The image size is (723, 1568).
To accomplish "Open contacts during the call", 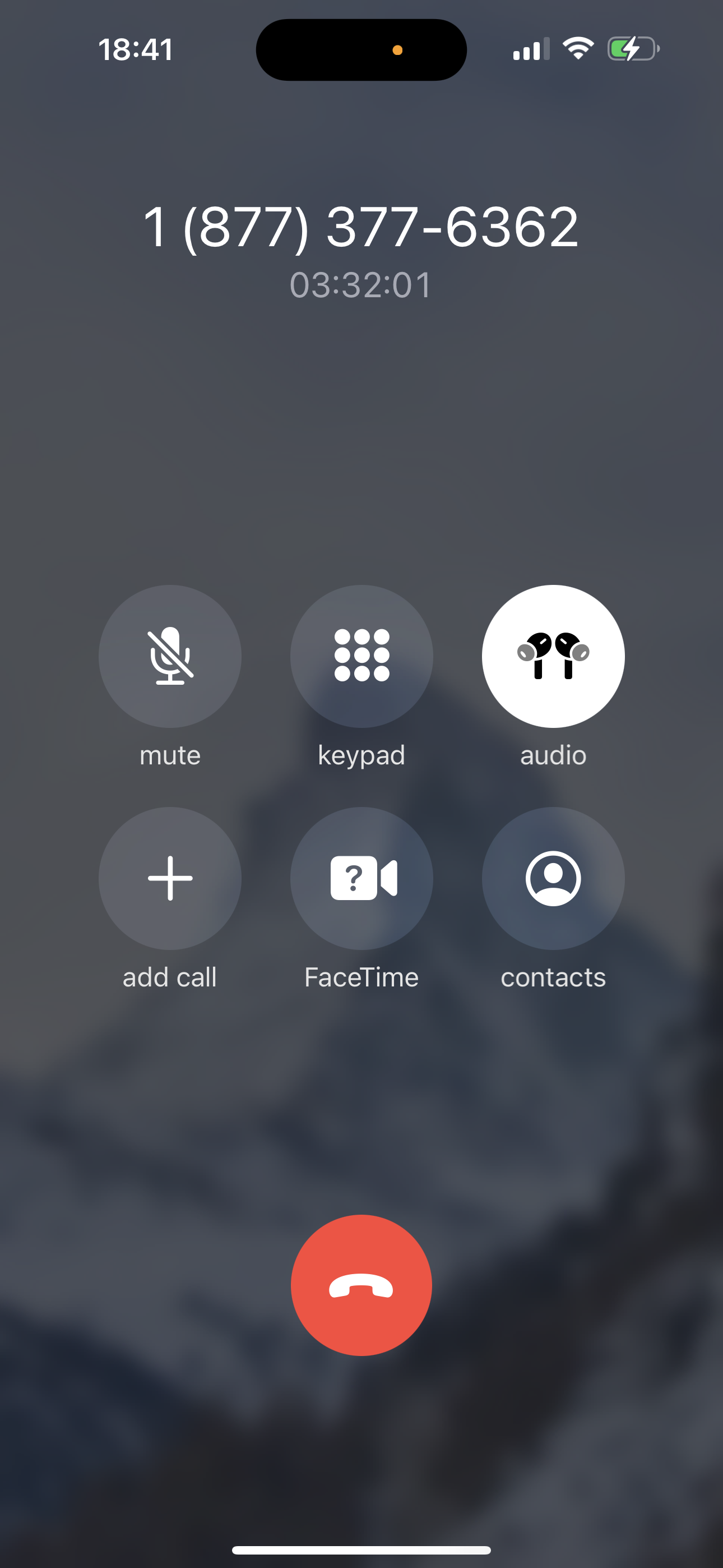I will coord(553,878).
